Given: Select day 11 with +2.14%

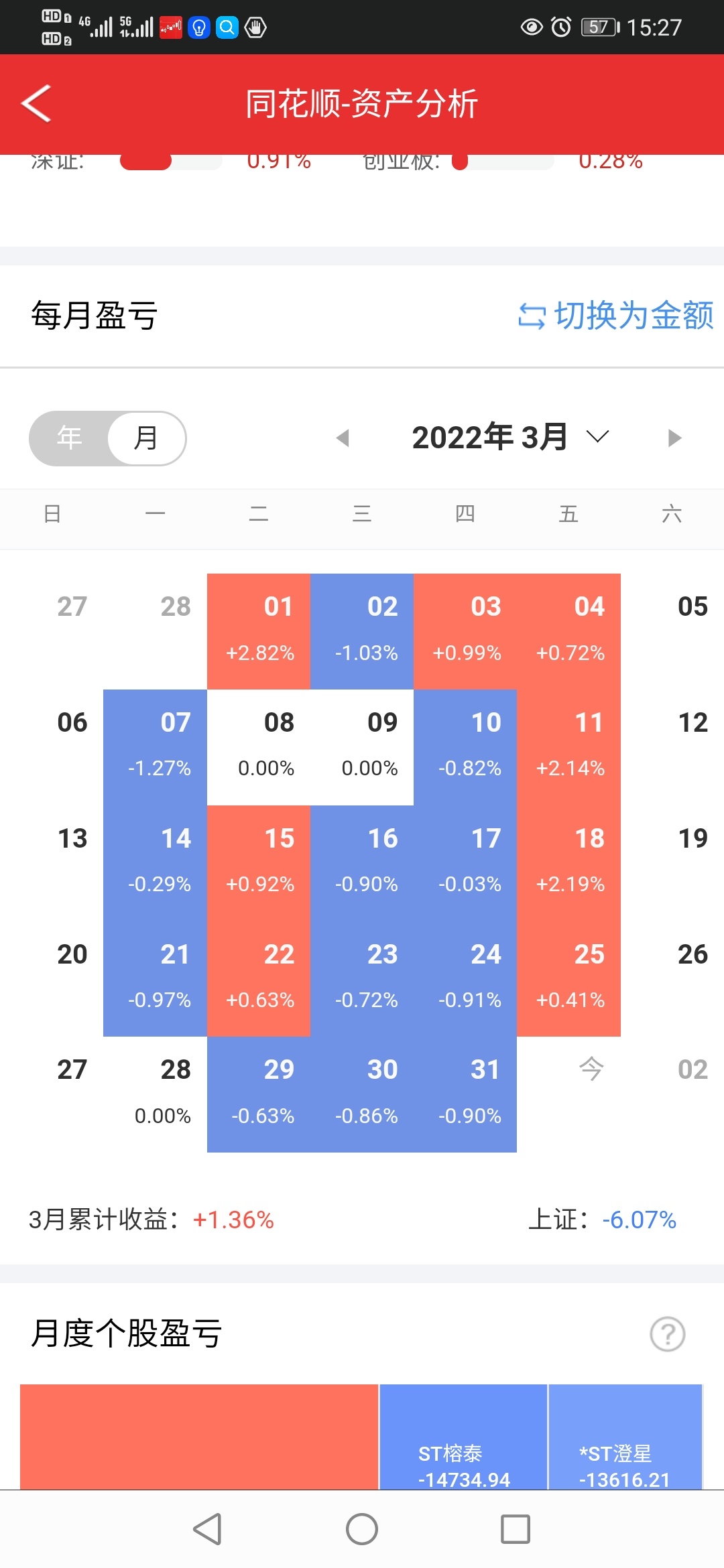Looking at the screenshot, I should pos(568,747).
